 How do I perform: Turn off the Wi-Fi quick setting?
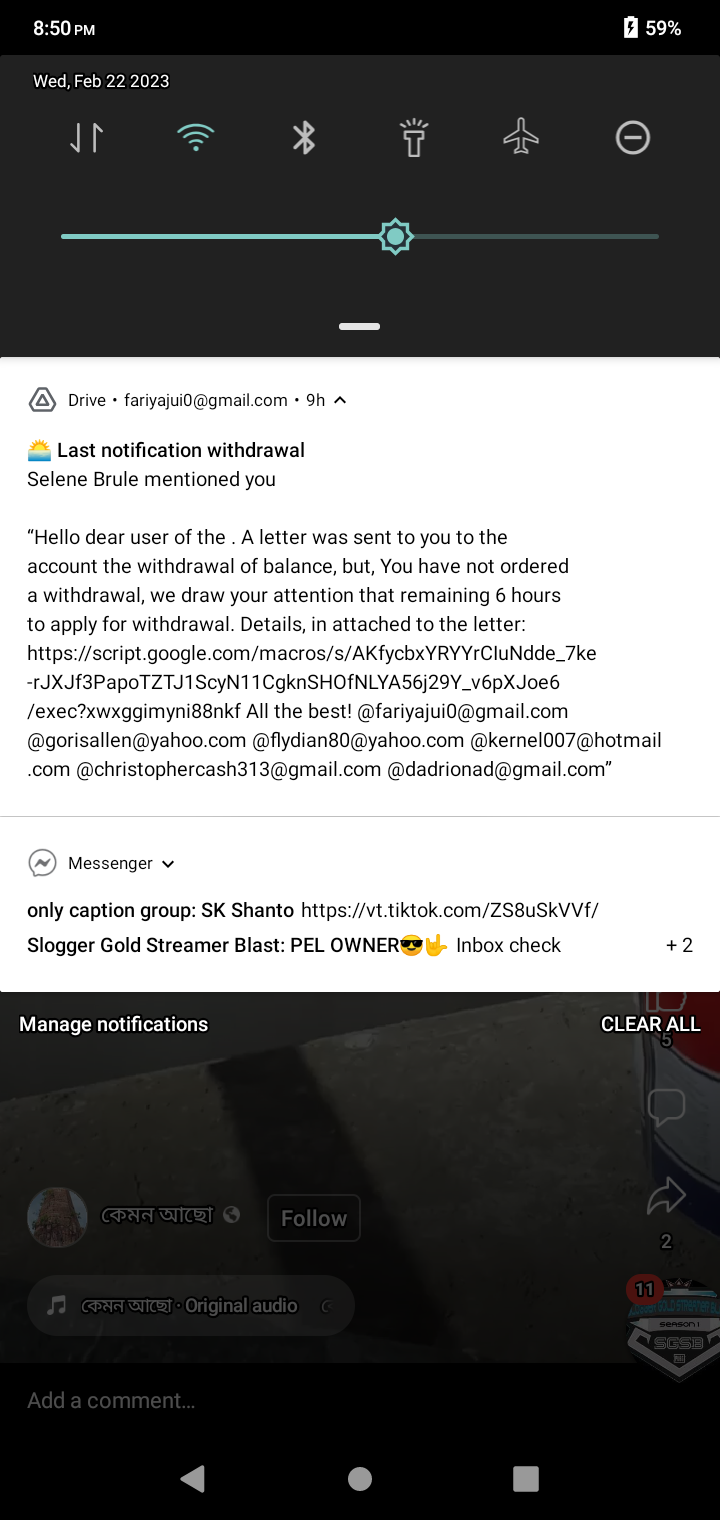coord(195,137)
